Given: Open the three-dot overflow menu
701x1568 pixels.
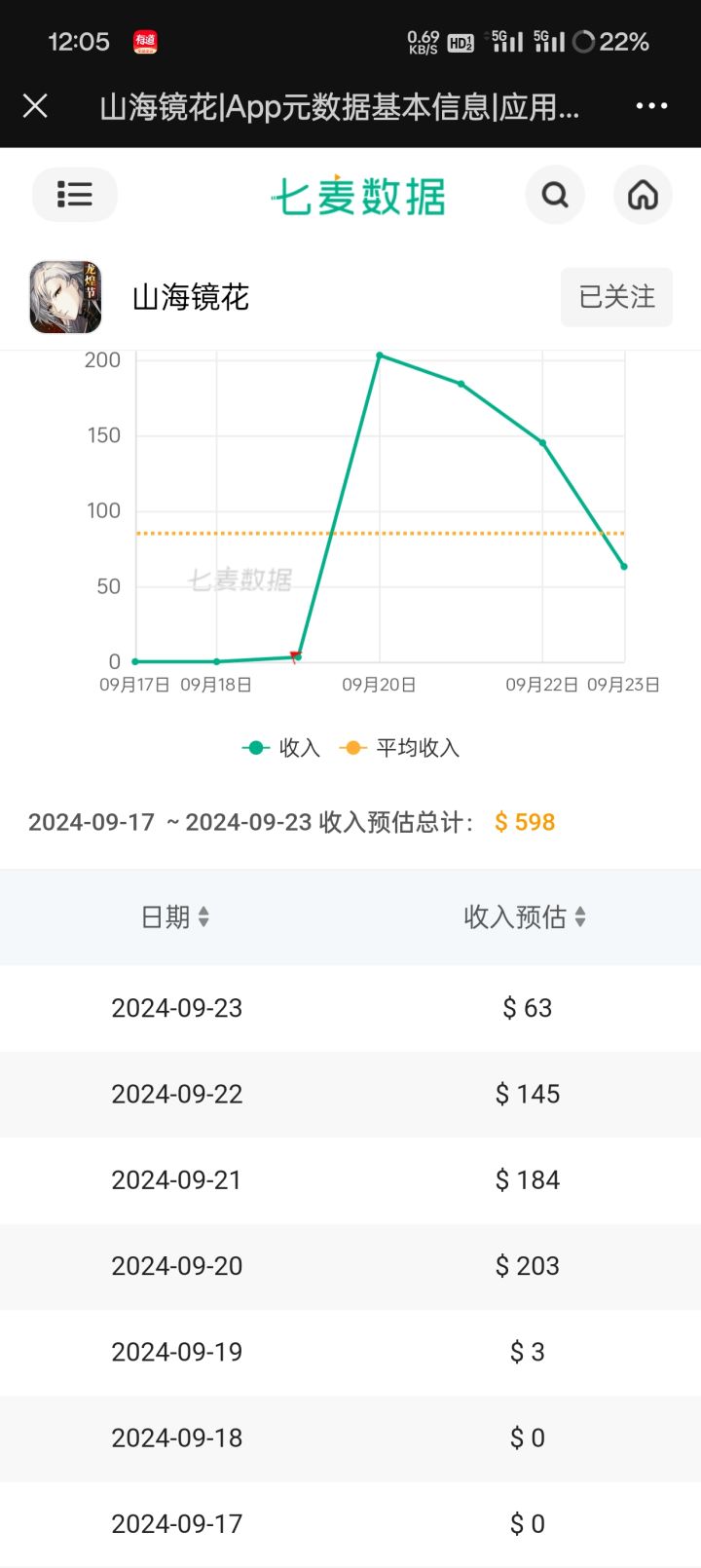Looking at the screenshot, I should coord(651,106).
